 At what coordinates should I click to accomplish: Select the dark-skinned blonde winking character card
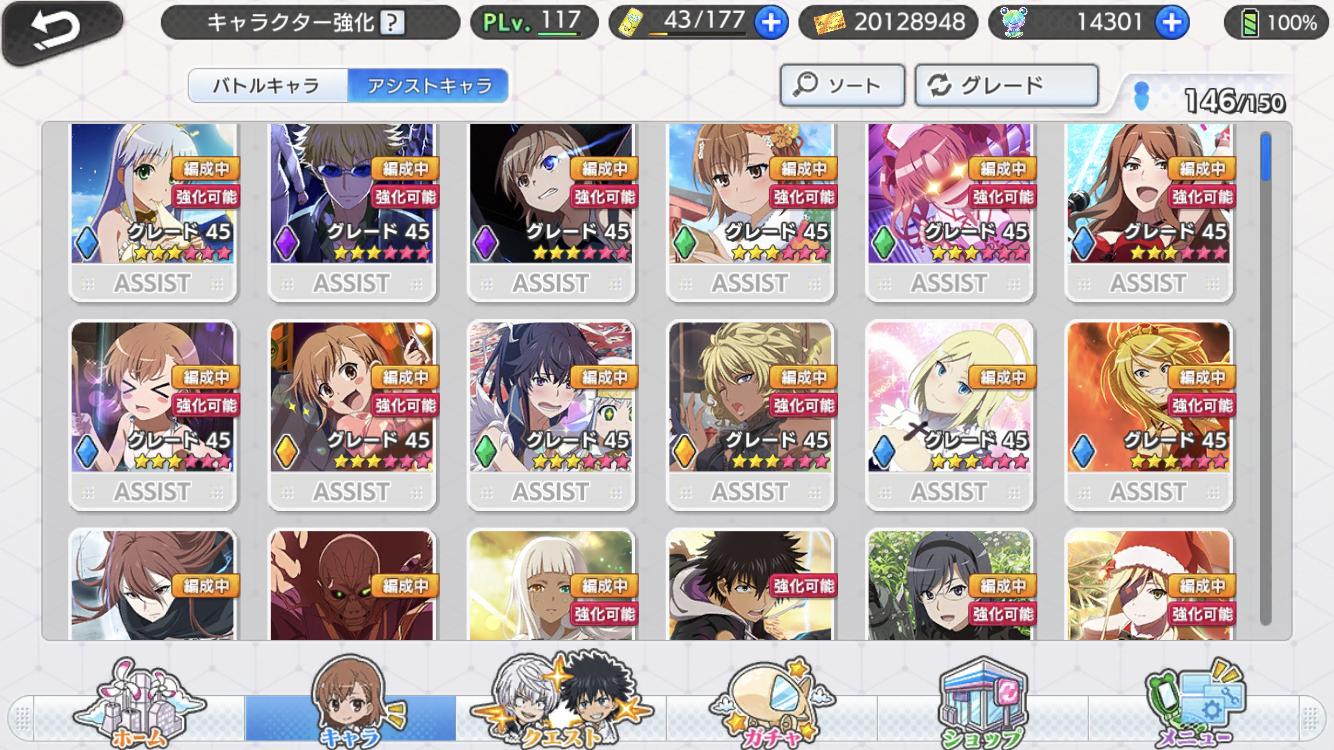751,415
